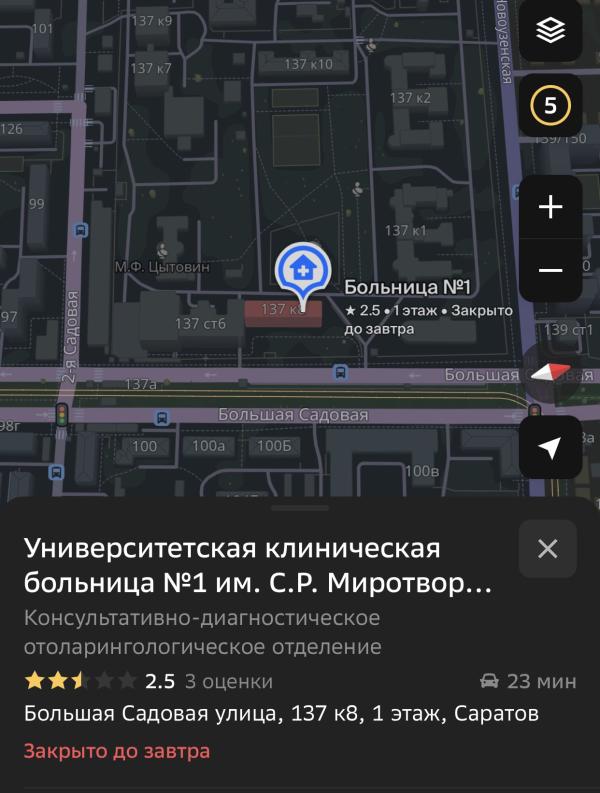
Task: Tap the traffic level 5 indicator
Action: 550,105
